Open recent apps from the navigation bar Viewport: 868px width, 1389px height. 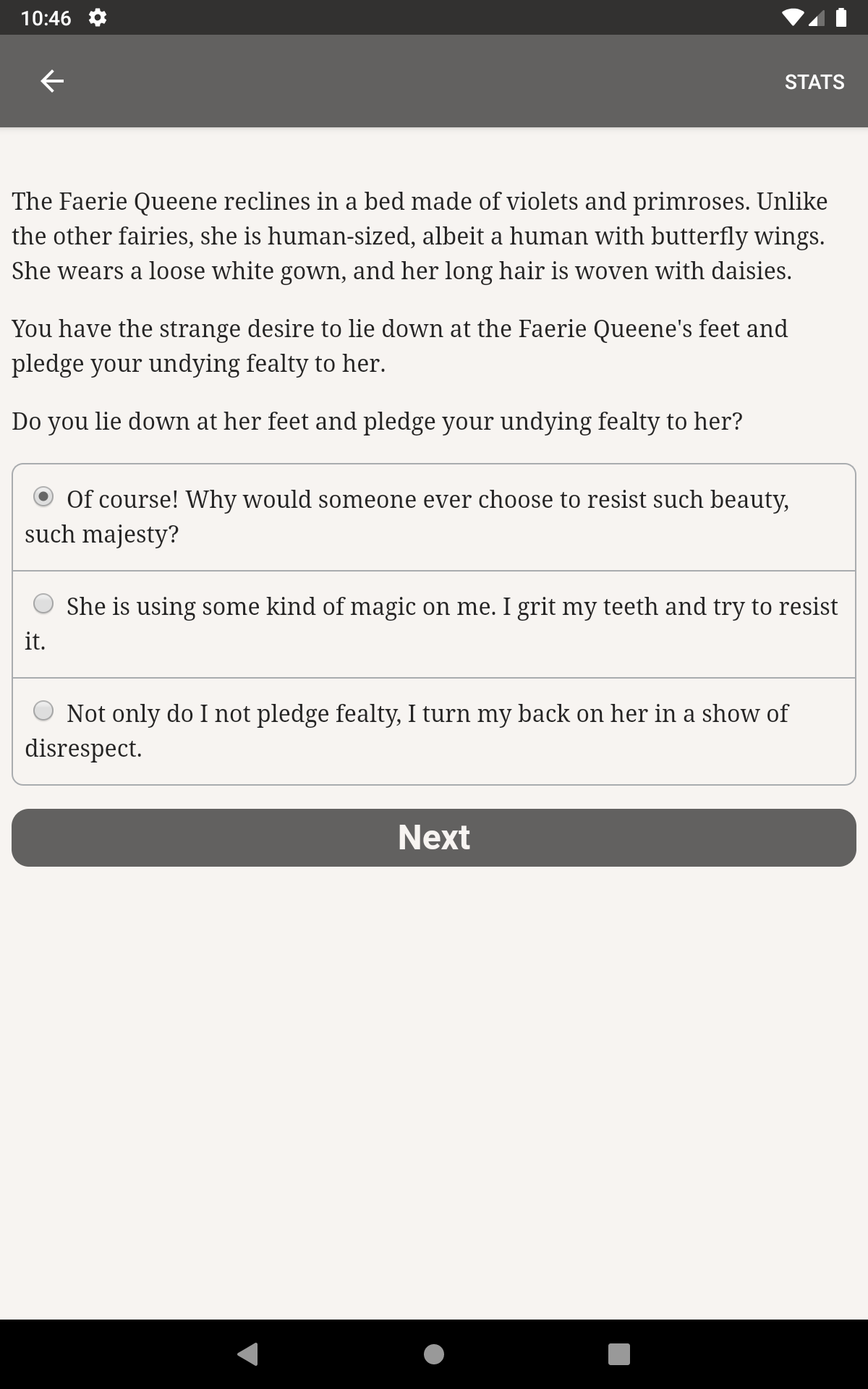[x=618, y=1354]
